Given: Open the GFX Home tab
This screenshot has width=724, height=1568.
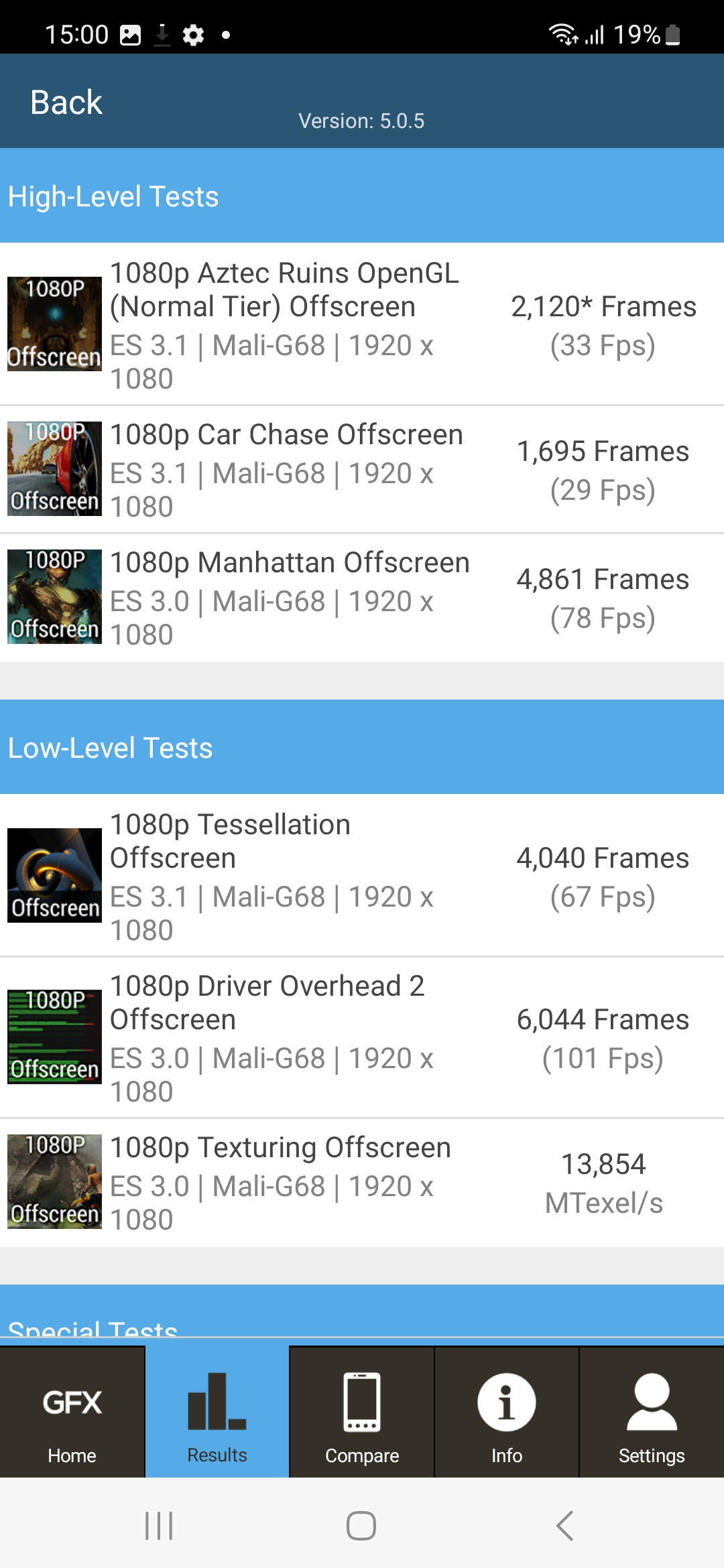Looking at the screenshot, I should 72,1413.
